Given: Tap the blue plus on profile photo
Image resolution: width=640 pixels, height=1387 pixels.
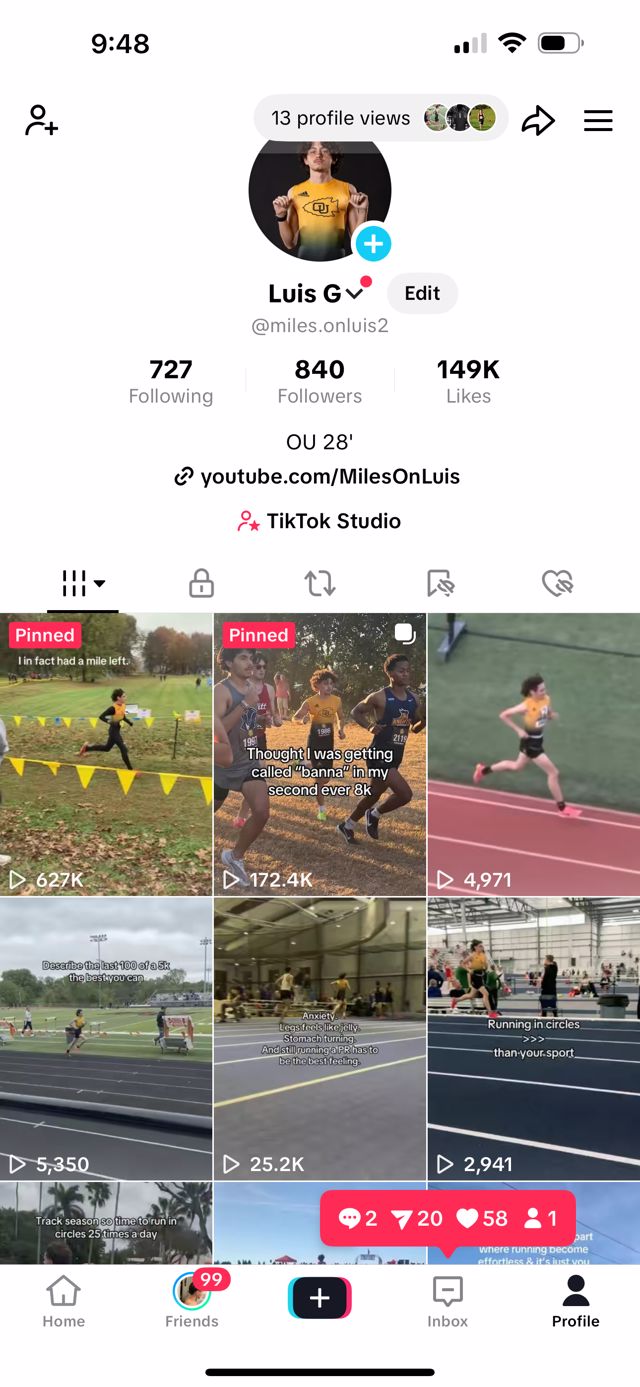Looking at the screenshot, I should point(372,243).
